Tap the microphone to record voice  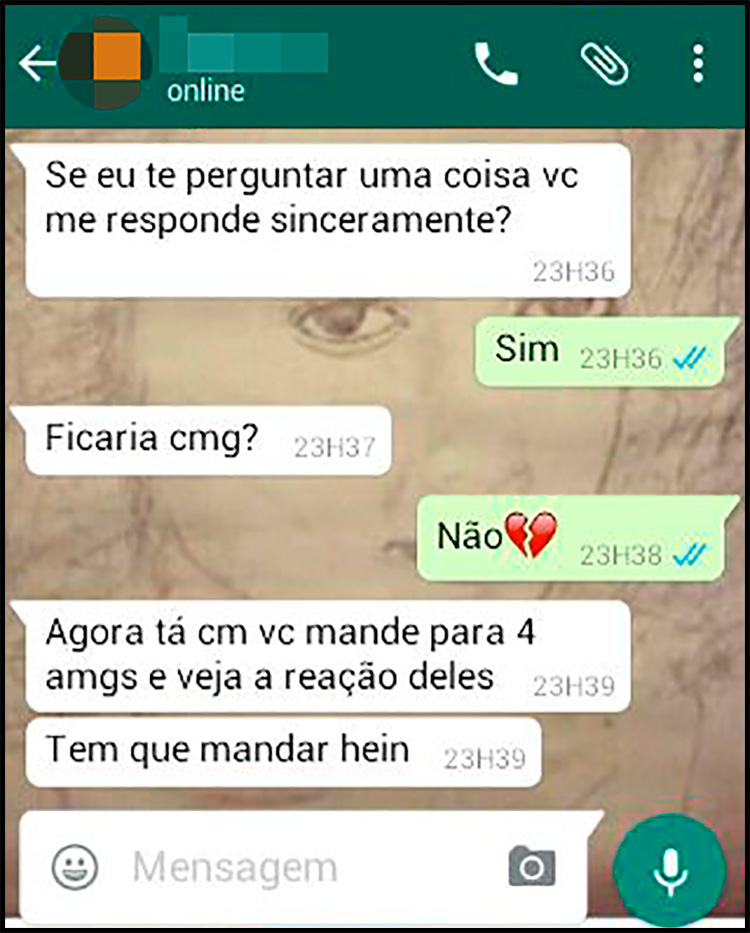click(x=669, y=867)
